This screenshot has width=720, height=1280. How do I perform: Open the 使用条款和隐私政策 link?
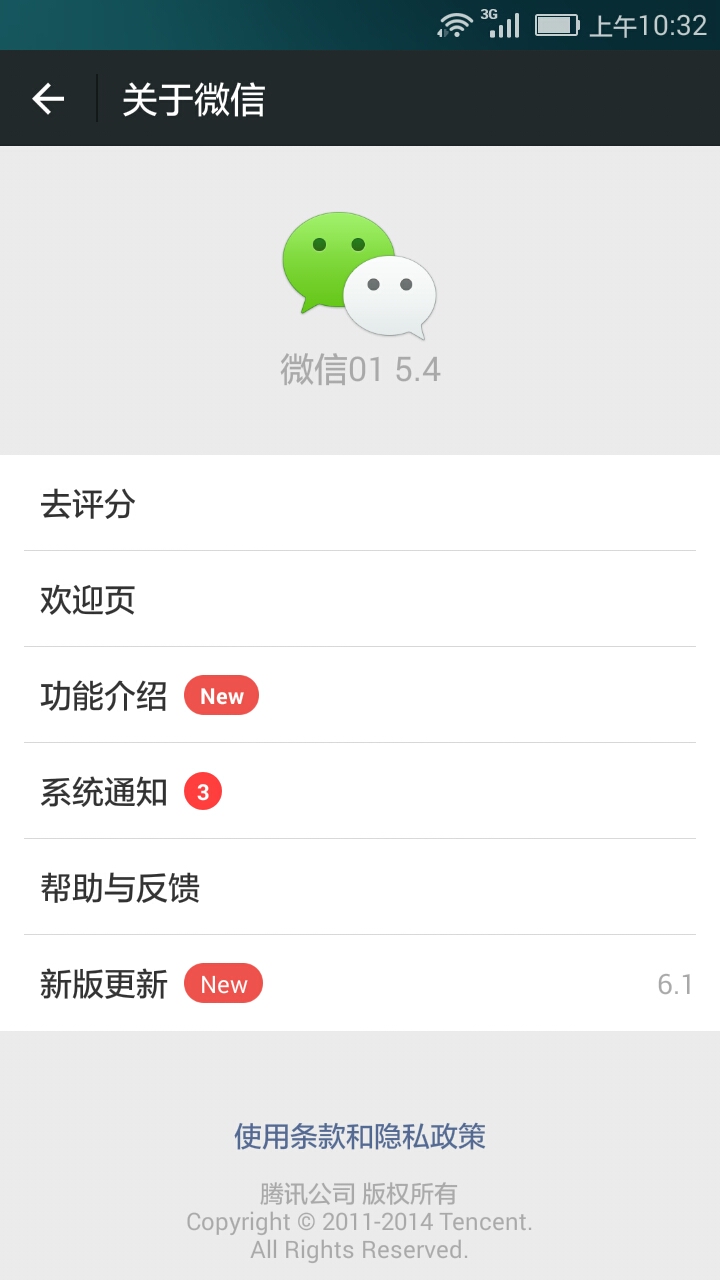click(360, 1136)
